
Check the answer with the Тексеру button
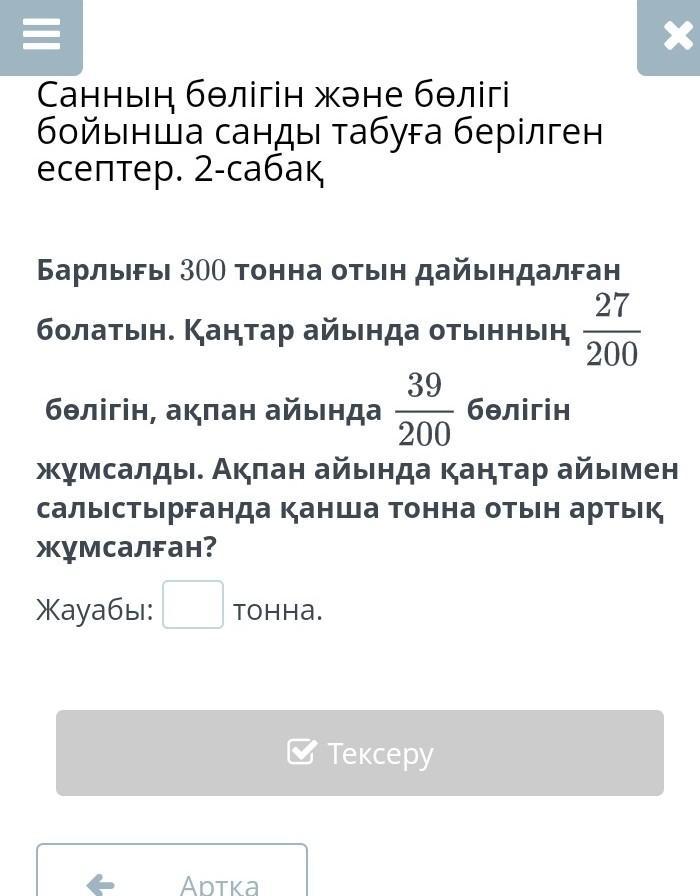pos(360,753)
